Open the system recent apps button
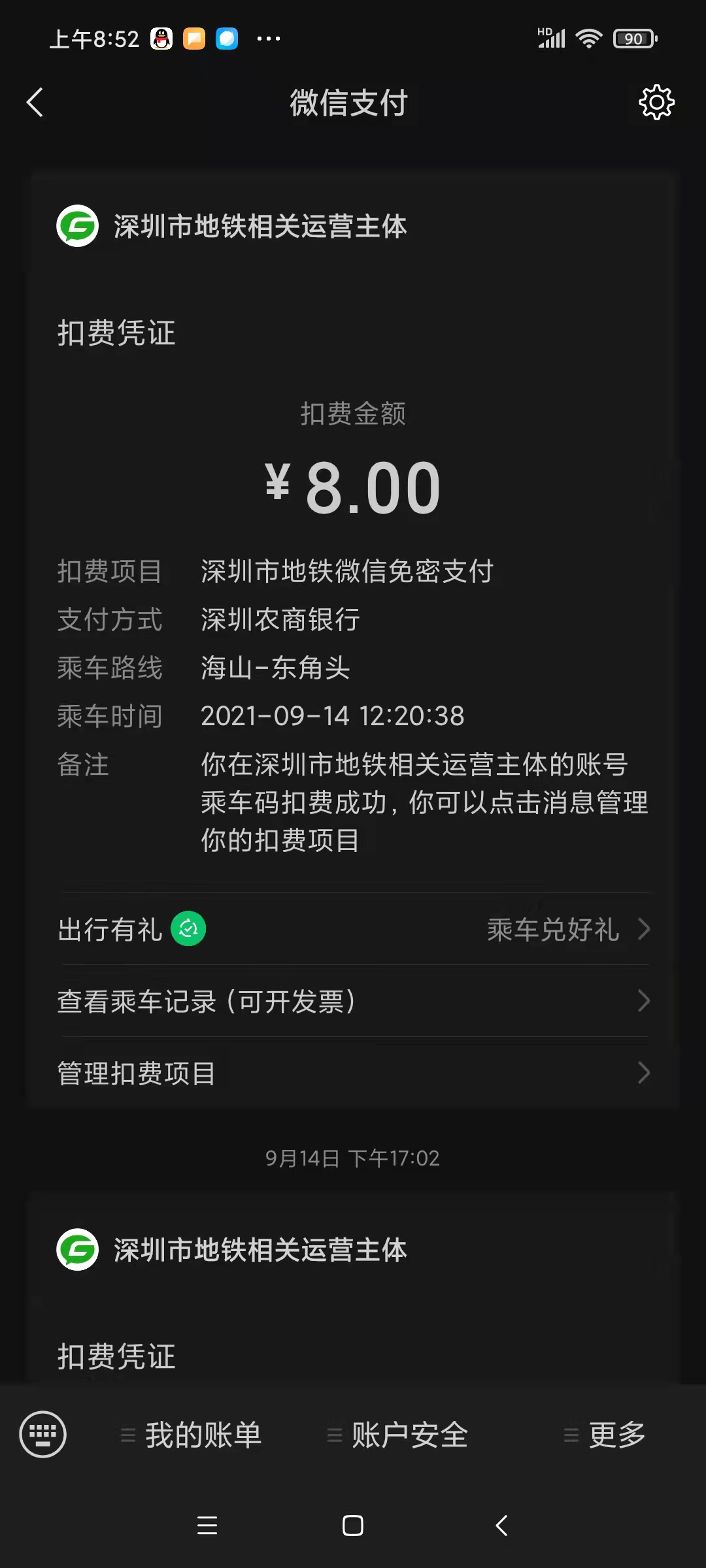Viewport: 706px width, 1568px height. coord(207,1526)
